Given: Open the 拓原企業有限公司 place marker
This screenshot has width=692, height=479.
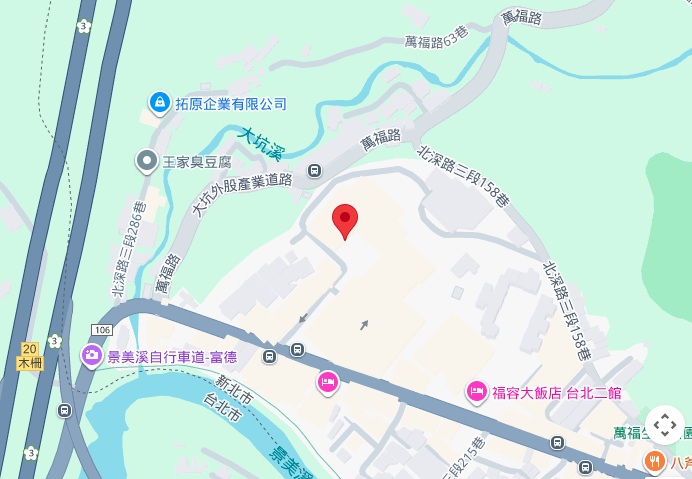Looking at the screenshot, I should click(x=158, y=103).
